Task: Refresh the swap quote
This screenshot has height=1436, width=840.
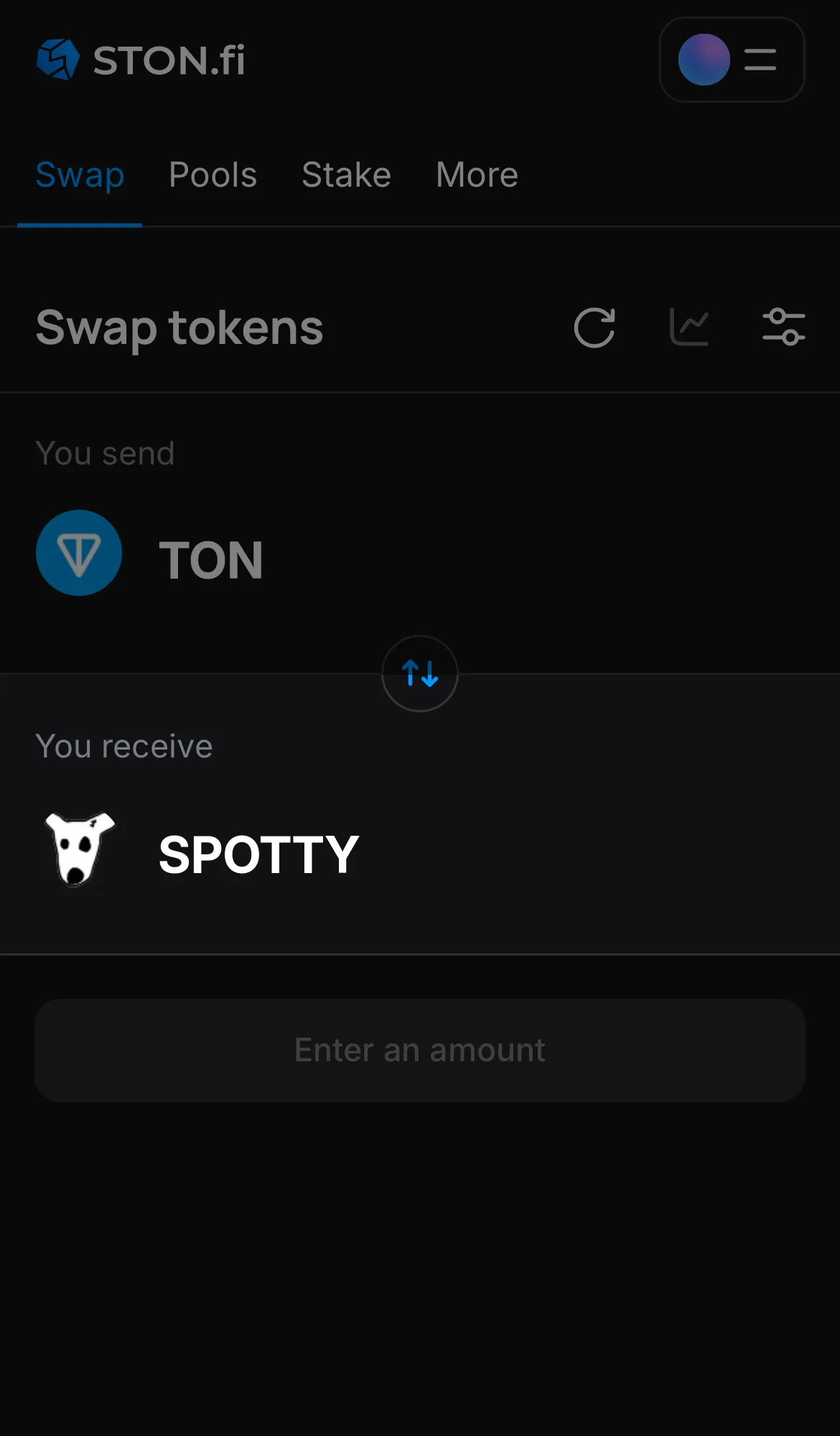Action: pos(594,328)
